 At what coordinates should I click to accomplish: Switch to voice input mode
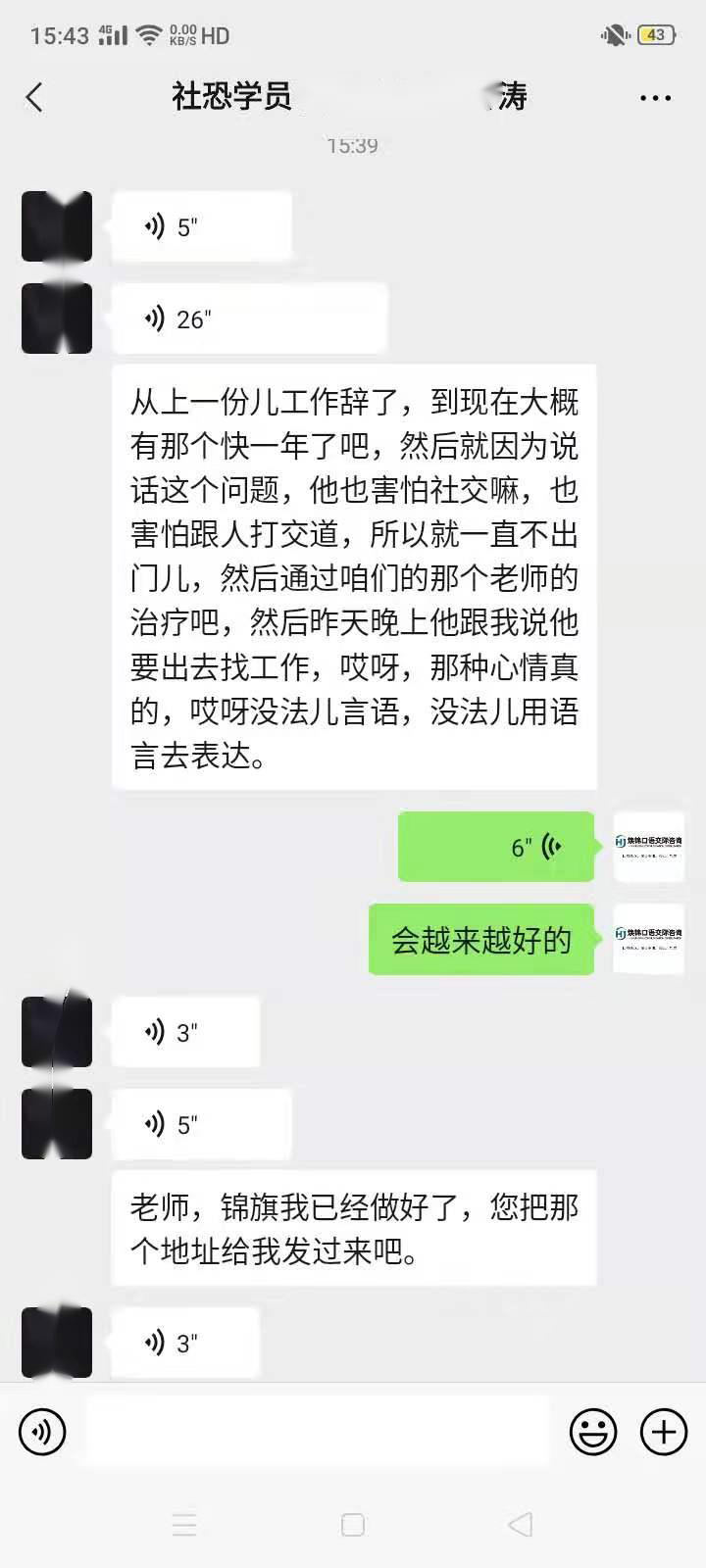click(42, 1432)
